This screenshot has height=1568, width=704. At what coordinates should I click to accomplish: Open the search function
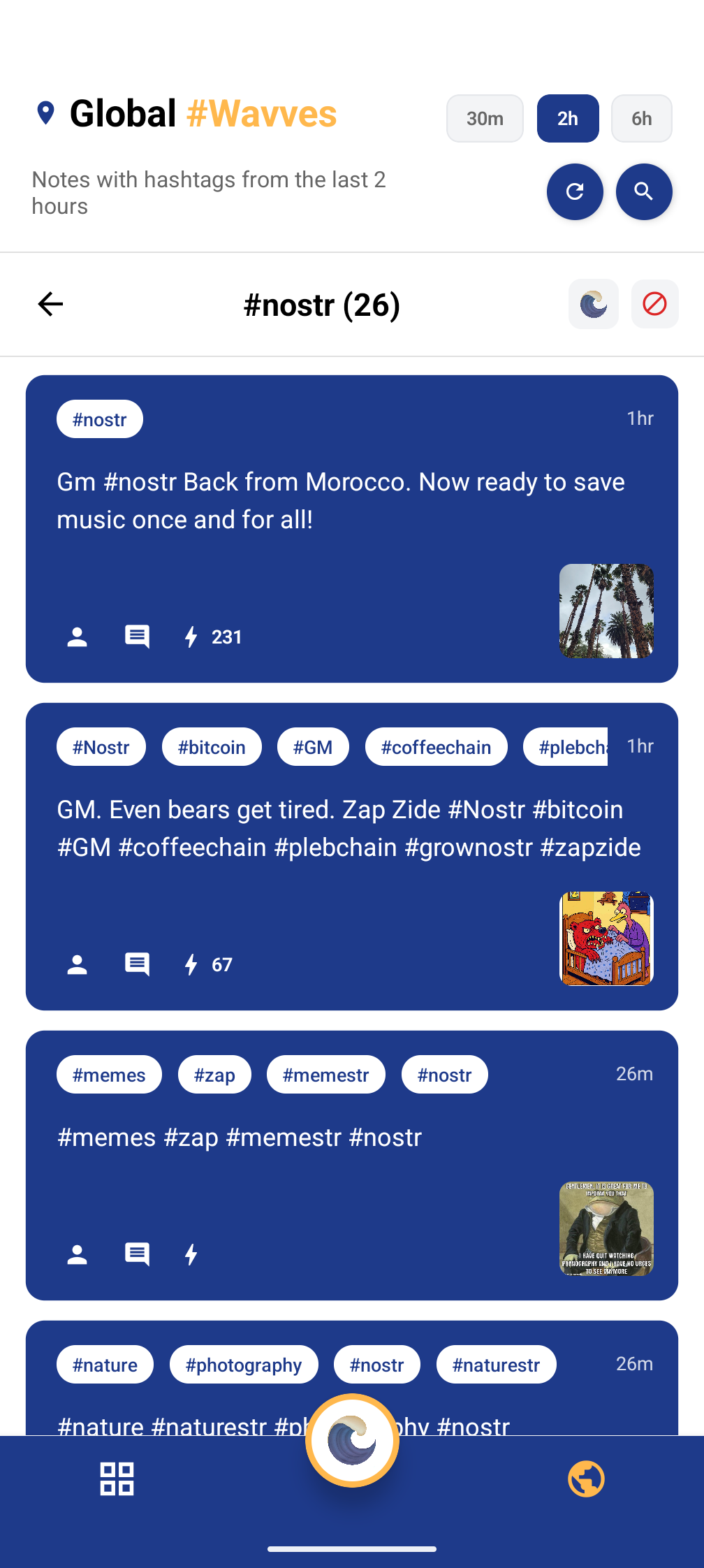(x=643, y=191)
